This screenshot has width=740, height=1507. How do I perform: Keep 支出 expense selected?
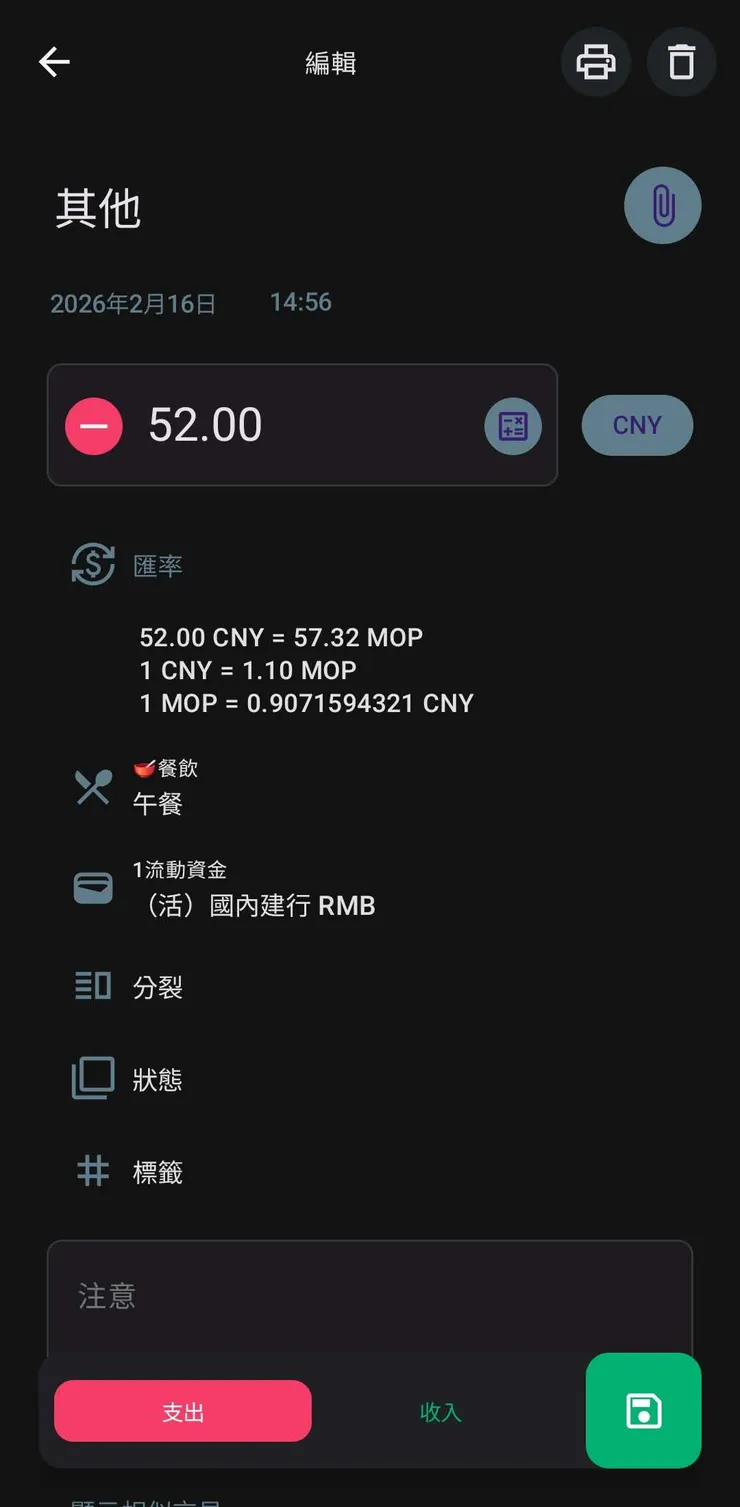point(183,1412)
